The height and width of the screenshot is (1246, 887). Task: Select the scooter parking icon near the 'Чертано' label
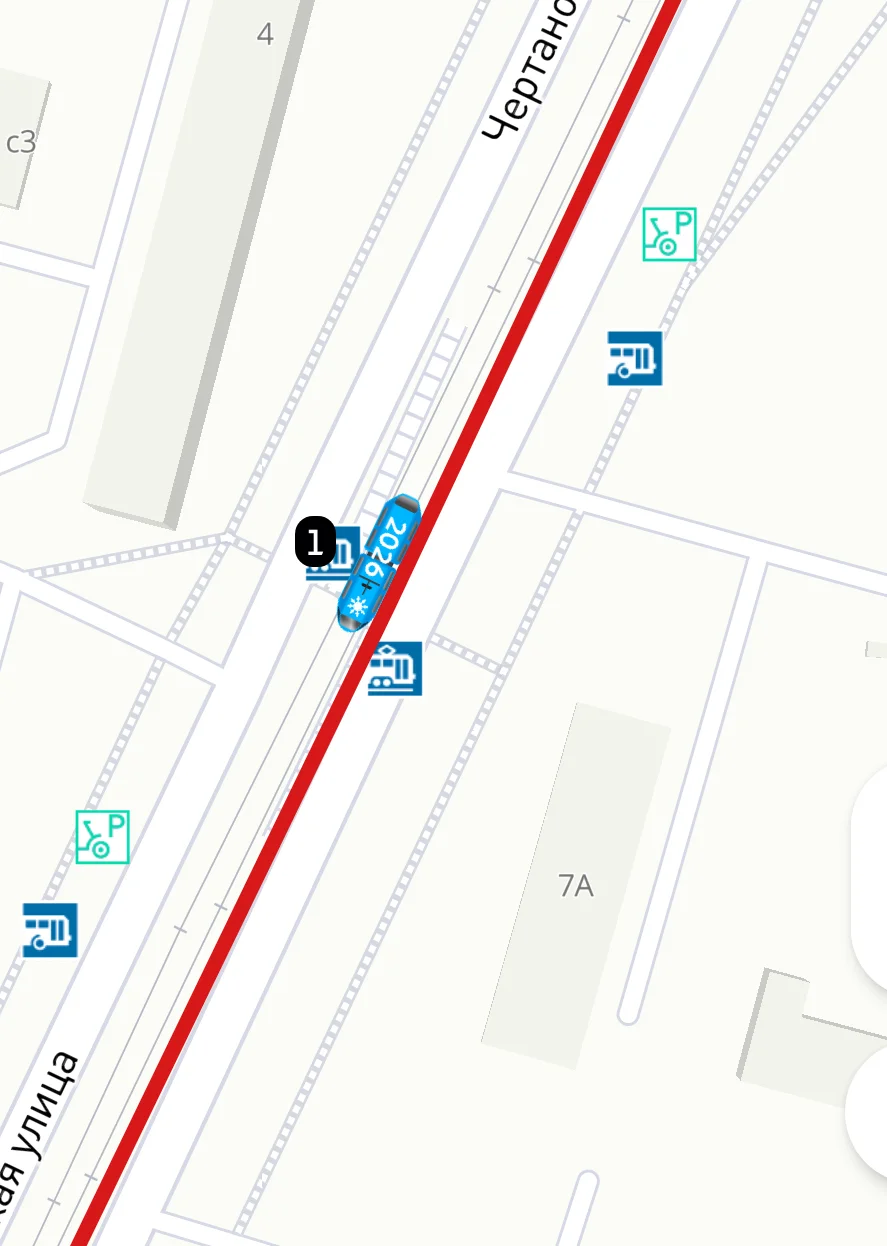[669, 234]
